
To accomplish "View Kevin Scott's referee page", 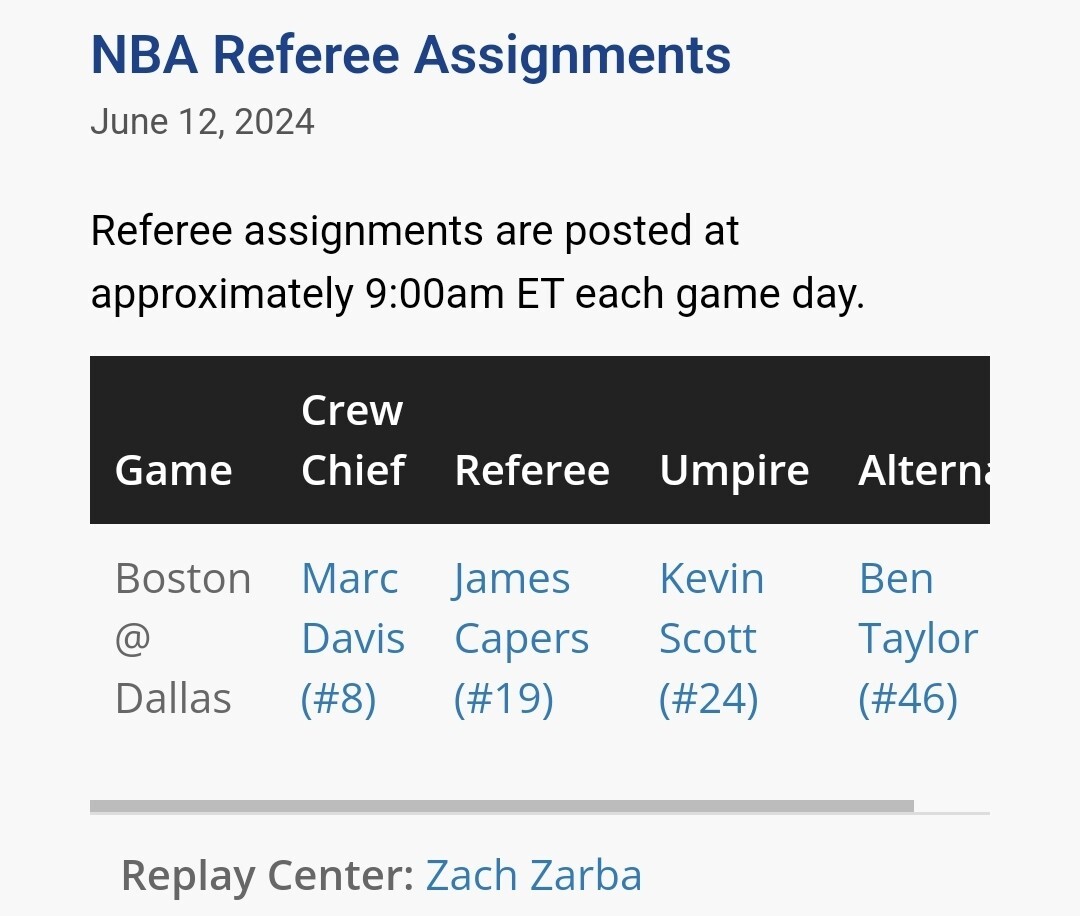I will point(710,638).
